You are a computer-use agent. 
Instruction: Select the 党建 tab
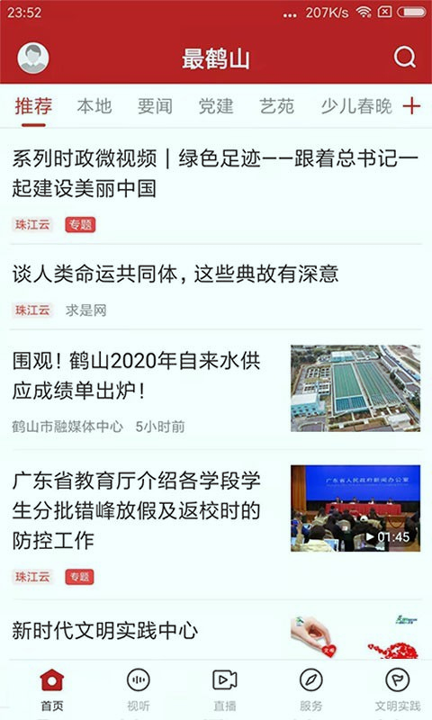pos(216,106)
